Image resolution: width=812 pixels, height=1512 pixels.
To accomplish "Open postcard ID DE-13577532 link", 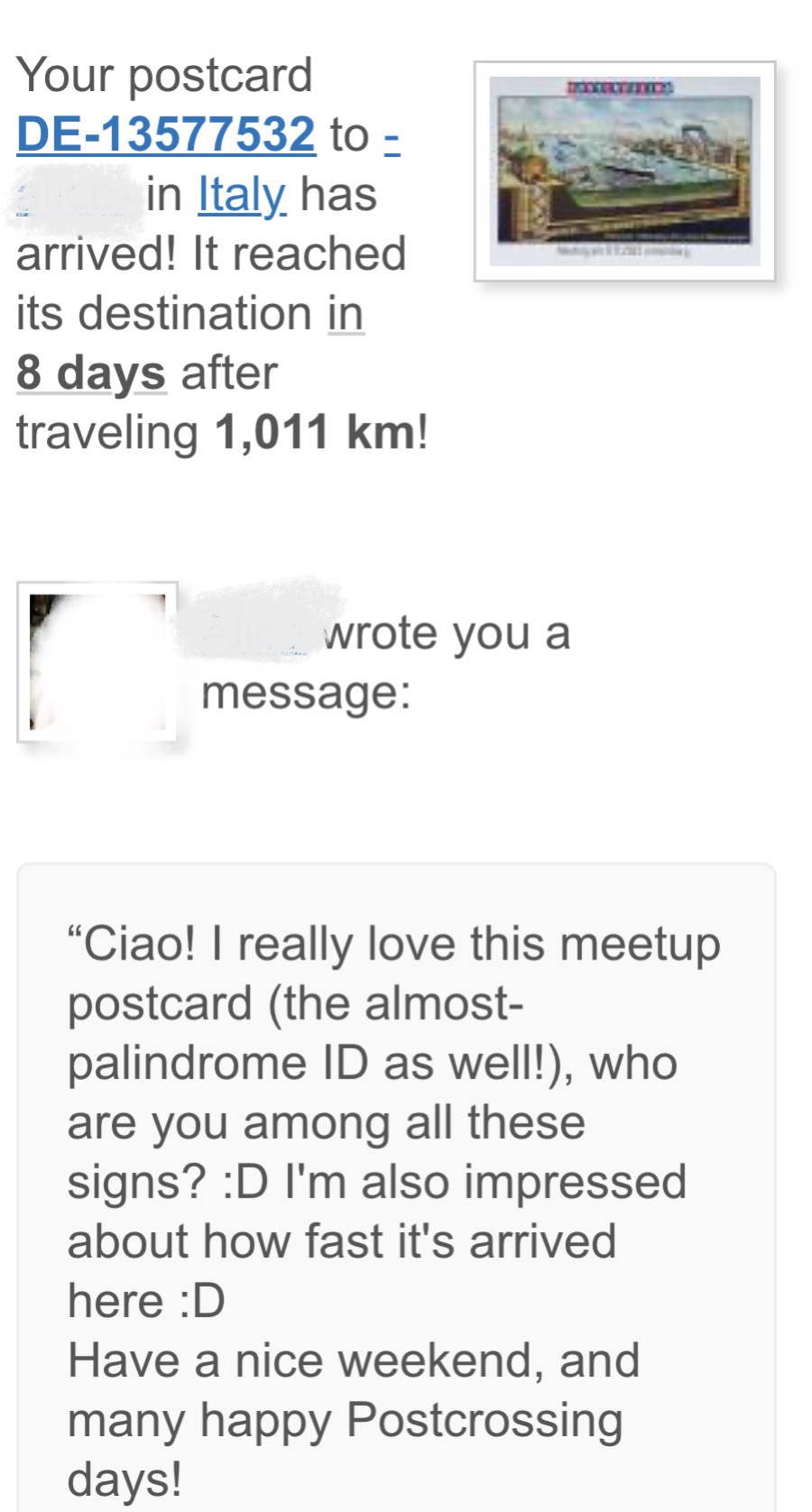I will coord(166,135).
